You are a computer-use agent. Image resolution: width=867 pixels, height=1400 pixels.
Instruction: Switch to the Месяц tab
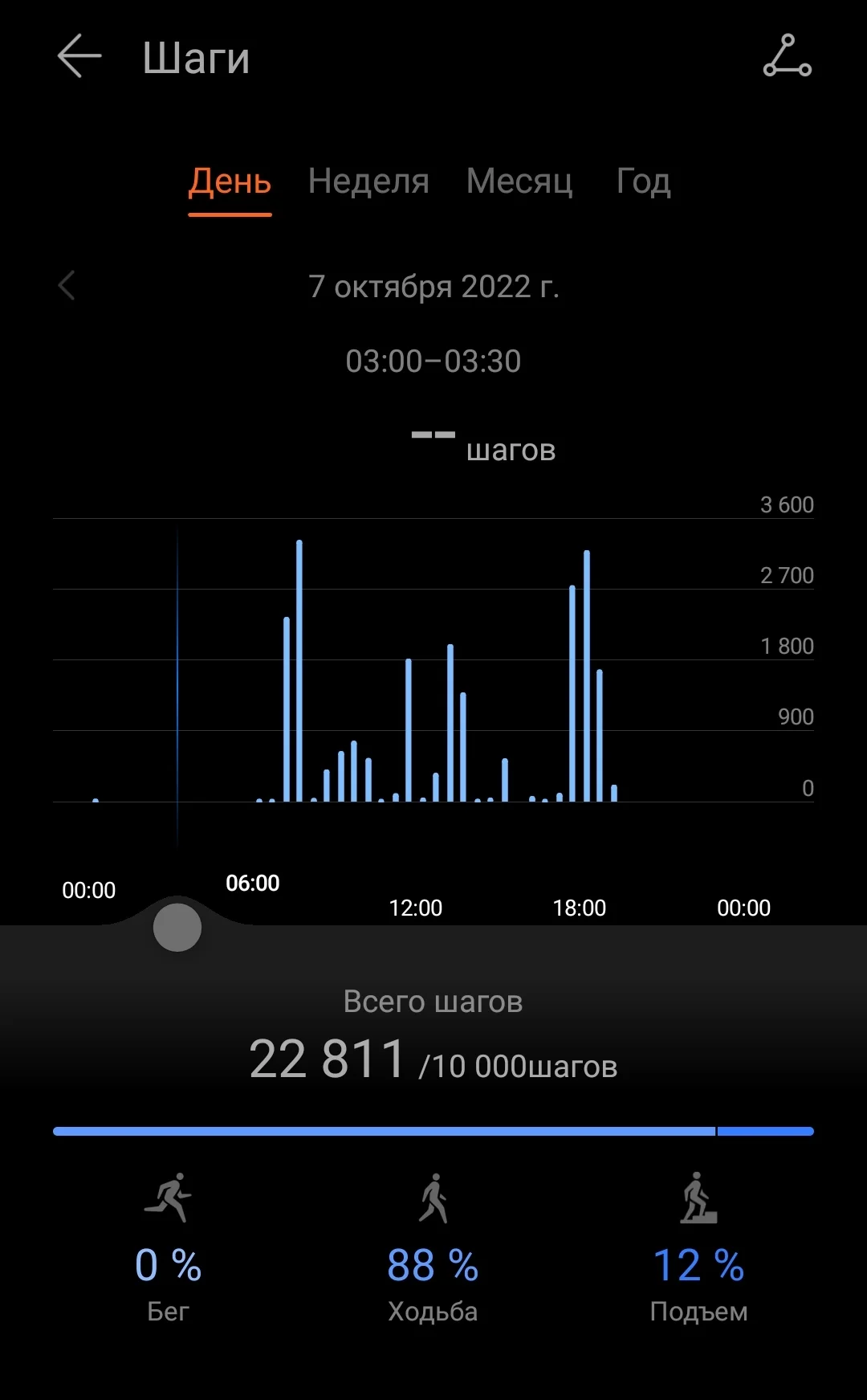519,182
